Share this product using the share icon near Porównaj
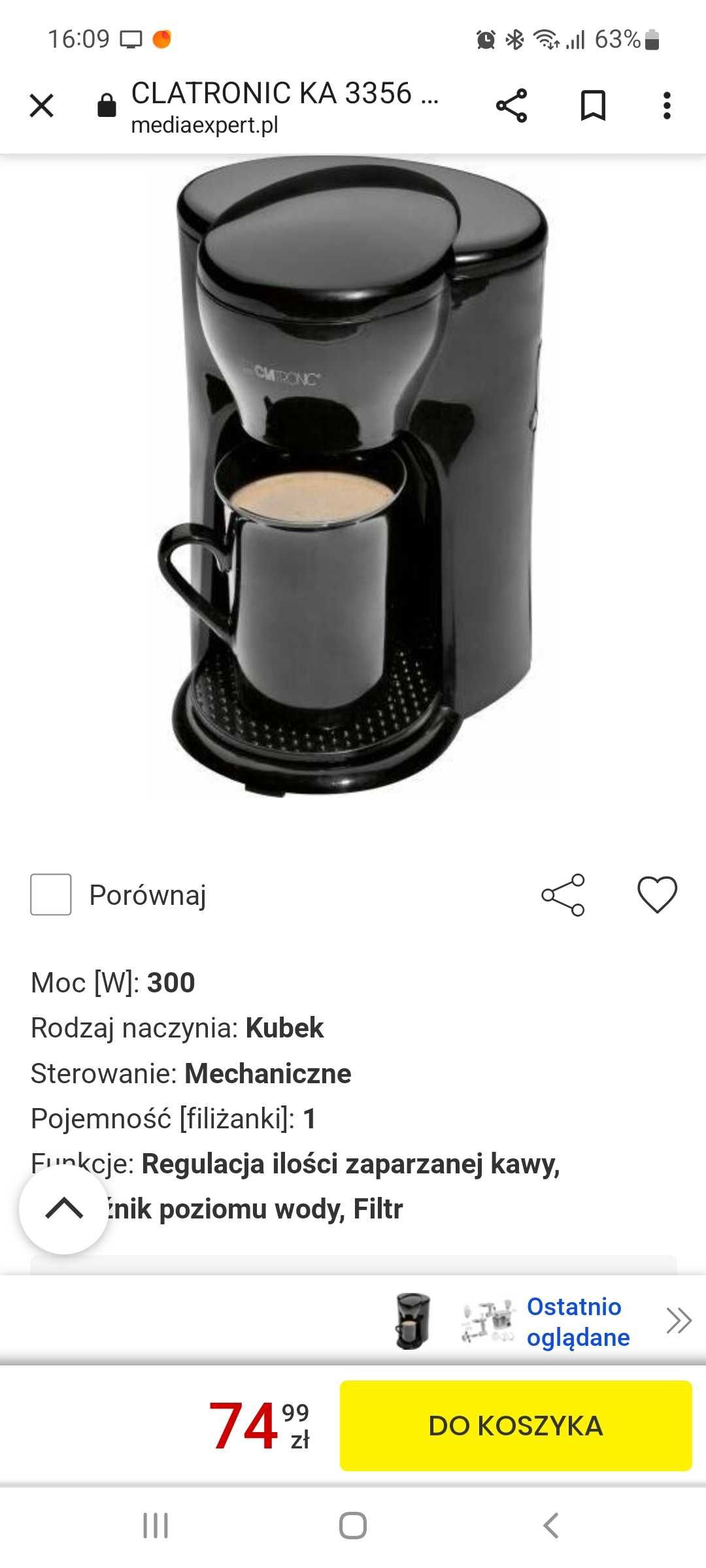706x1568 pixels. [563, 894]
